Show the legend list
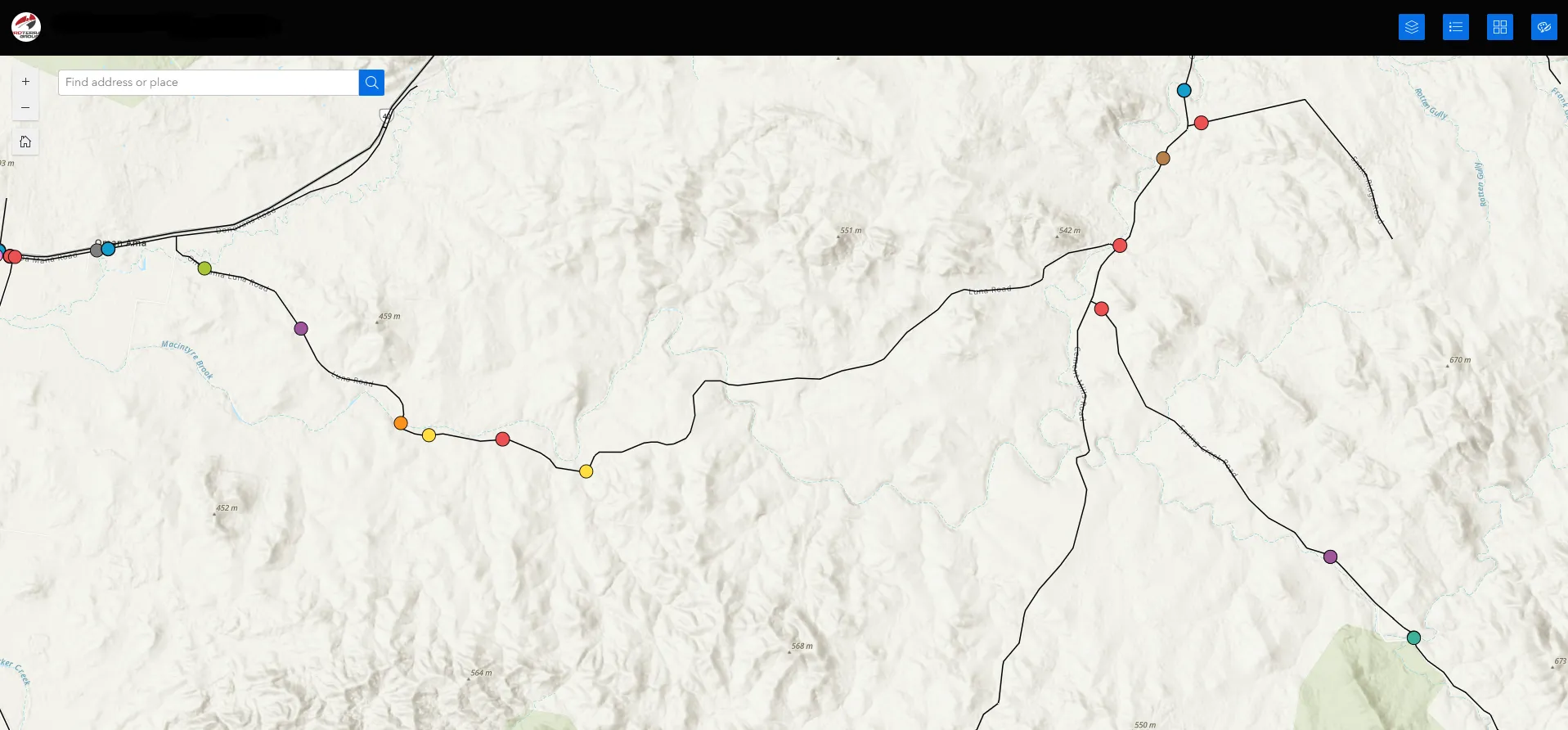The image size is (1568, 730). [1455, 27]
